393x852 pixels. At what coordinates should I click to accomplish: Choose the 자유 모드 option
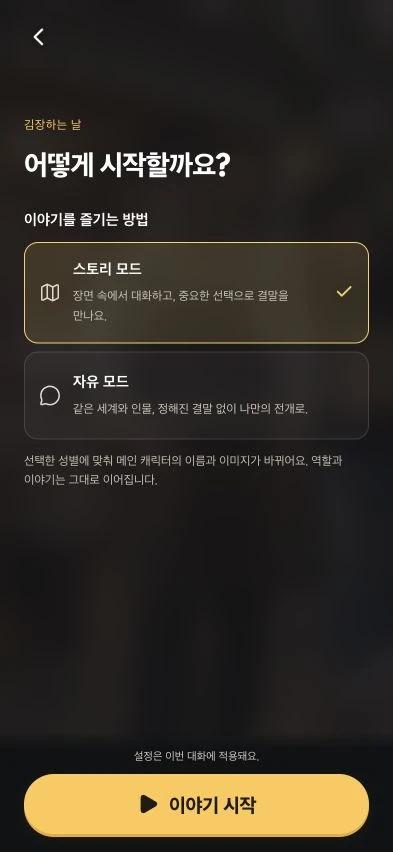point(196,395)
